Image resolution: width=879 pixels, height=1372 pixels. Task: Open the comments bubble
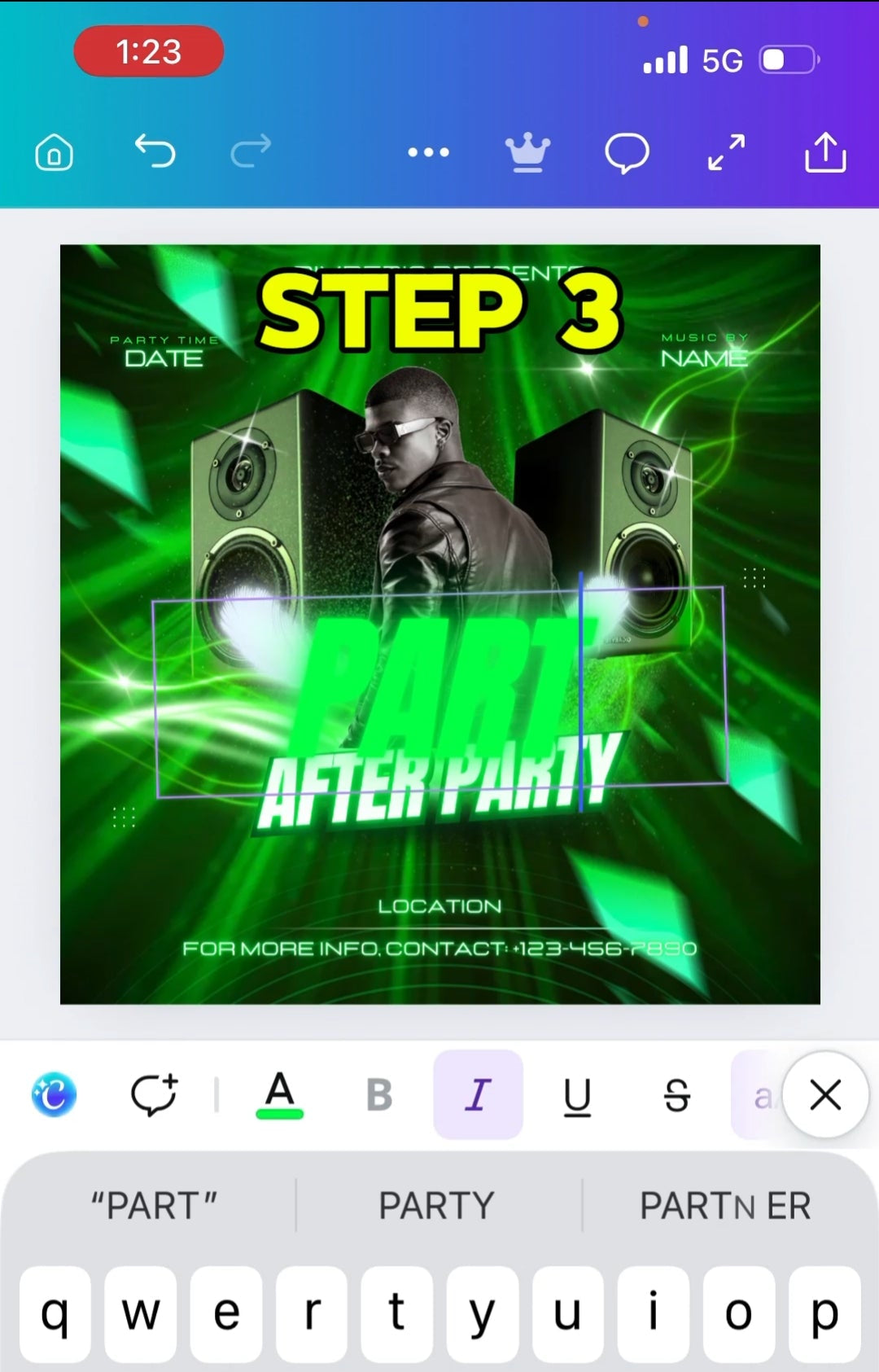(x=627, y=152)
